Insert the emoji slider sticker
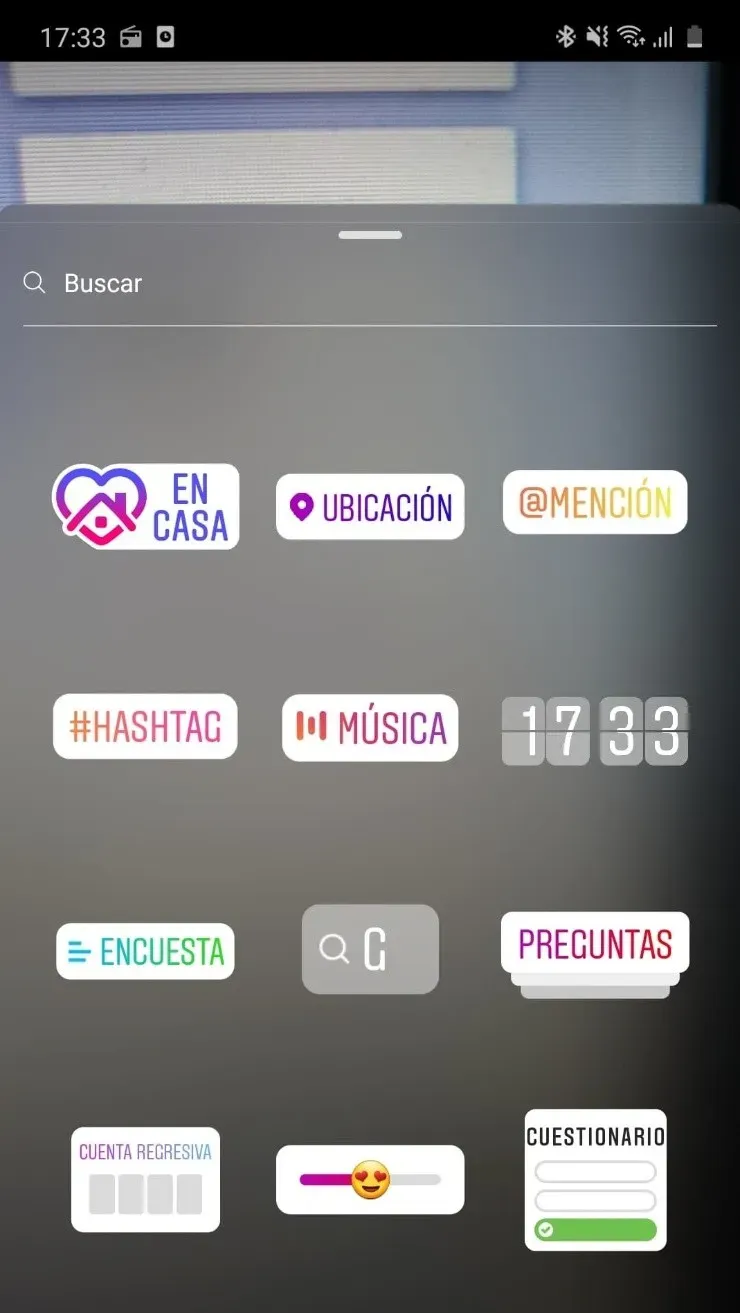Viewport: 740px width, 1313px height. [370, 1180]
